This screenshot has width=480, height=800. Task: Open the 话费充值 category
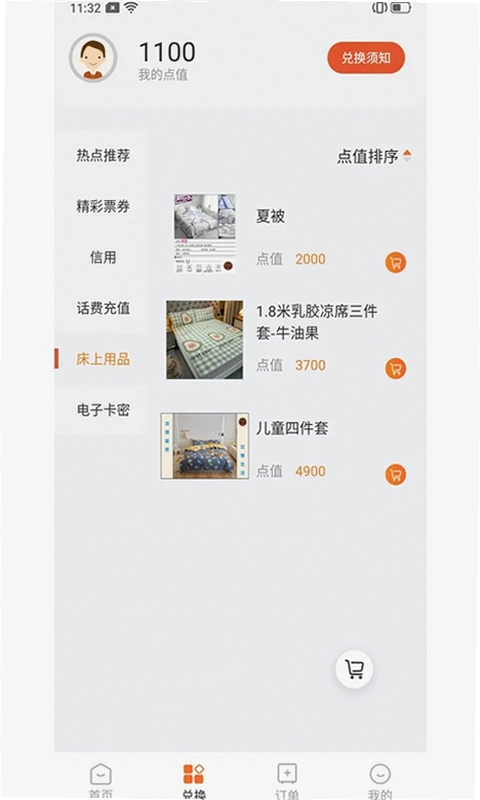(103, 308)
